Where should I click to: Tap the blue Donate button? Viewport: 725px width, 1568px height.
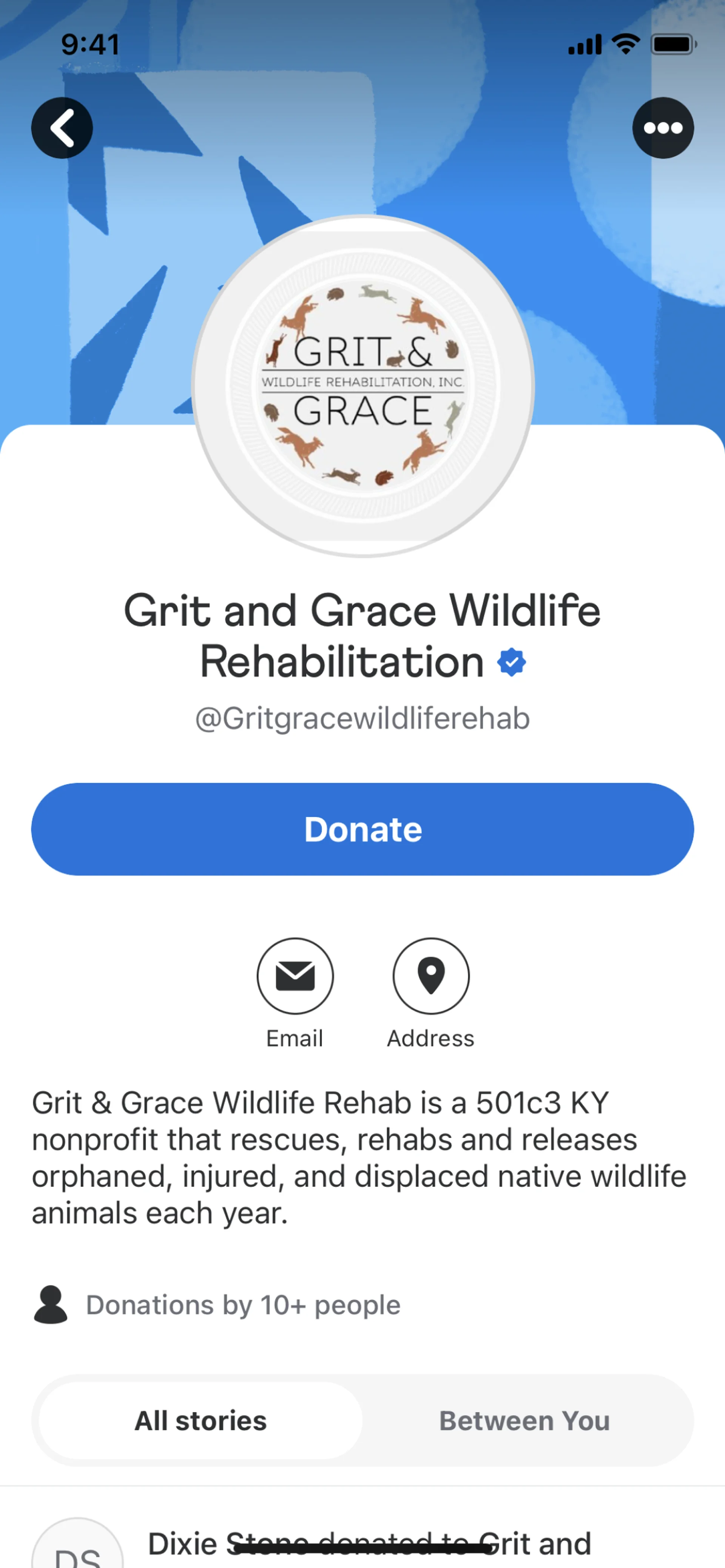point(362,829)
